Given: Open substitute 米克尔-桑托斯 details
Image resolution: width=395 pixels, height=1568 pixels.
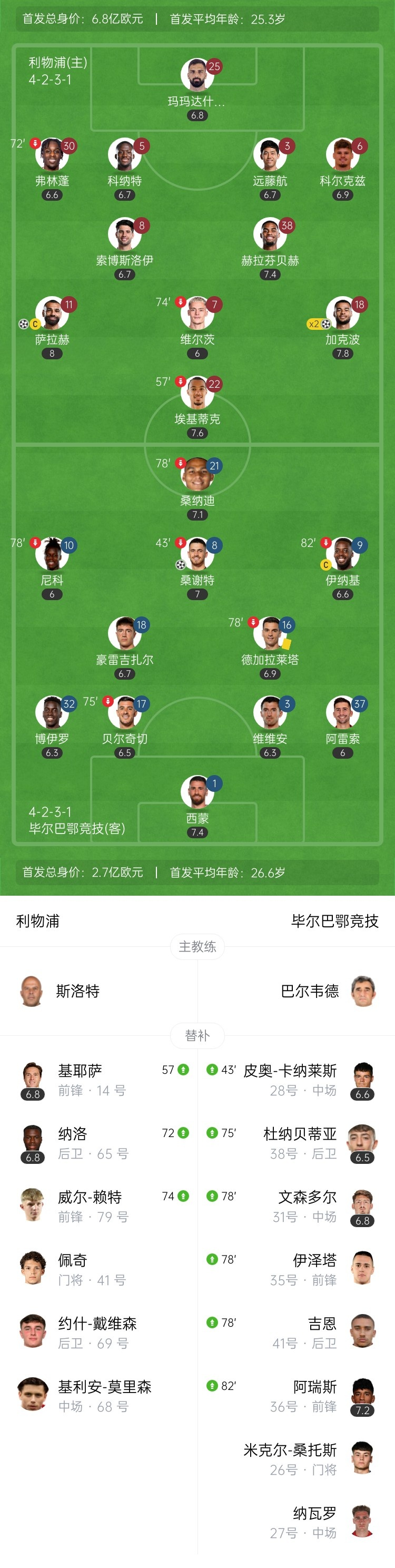Looking at the screenshot, I should (x=290, y=1458).
